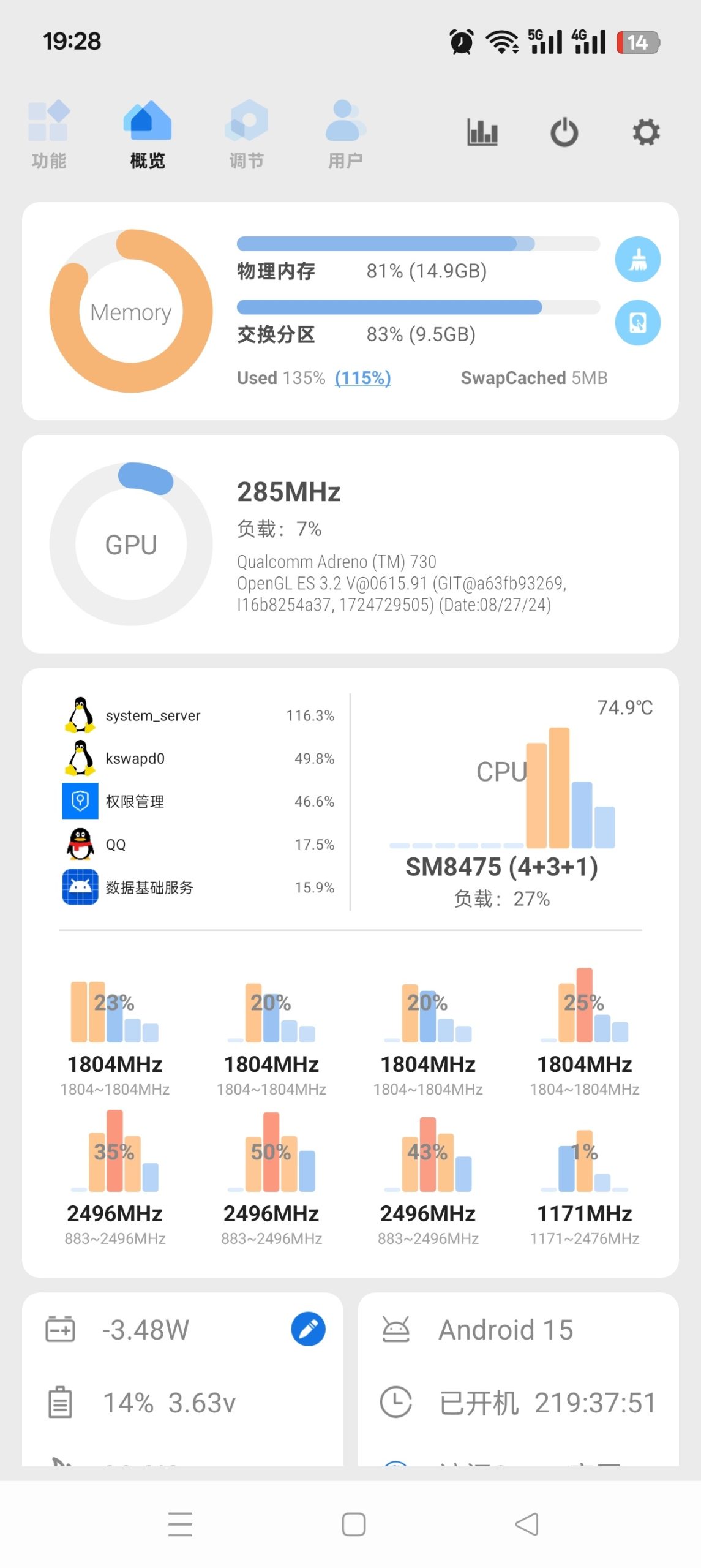Image resolution: width=701 pixels, height=1568 pixels.
Task: Open the statistics chart icon in top bar
Action: coord(481,131)
